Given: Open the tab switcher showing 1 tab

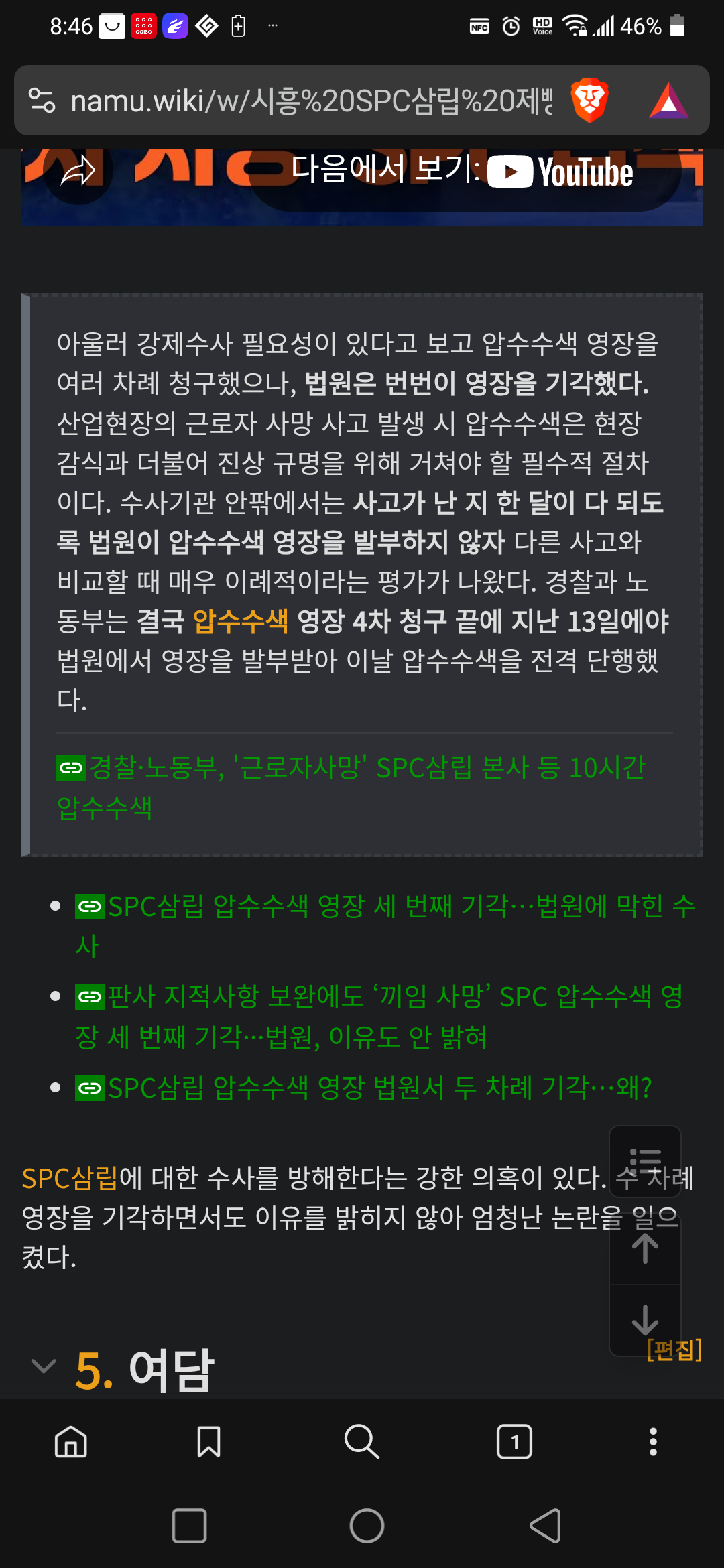Looking at the screenshot, I should click(x=514, y=1441).
